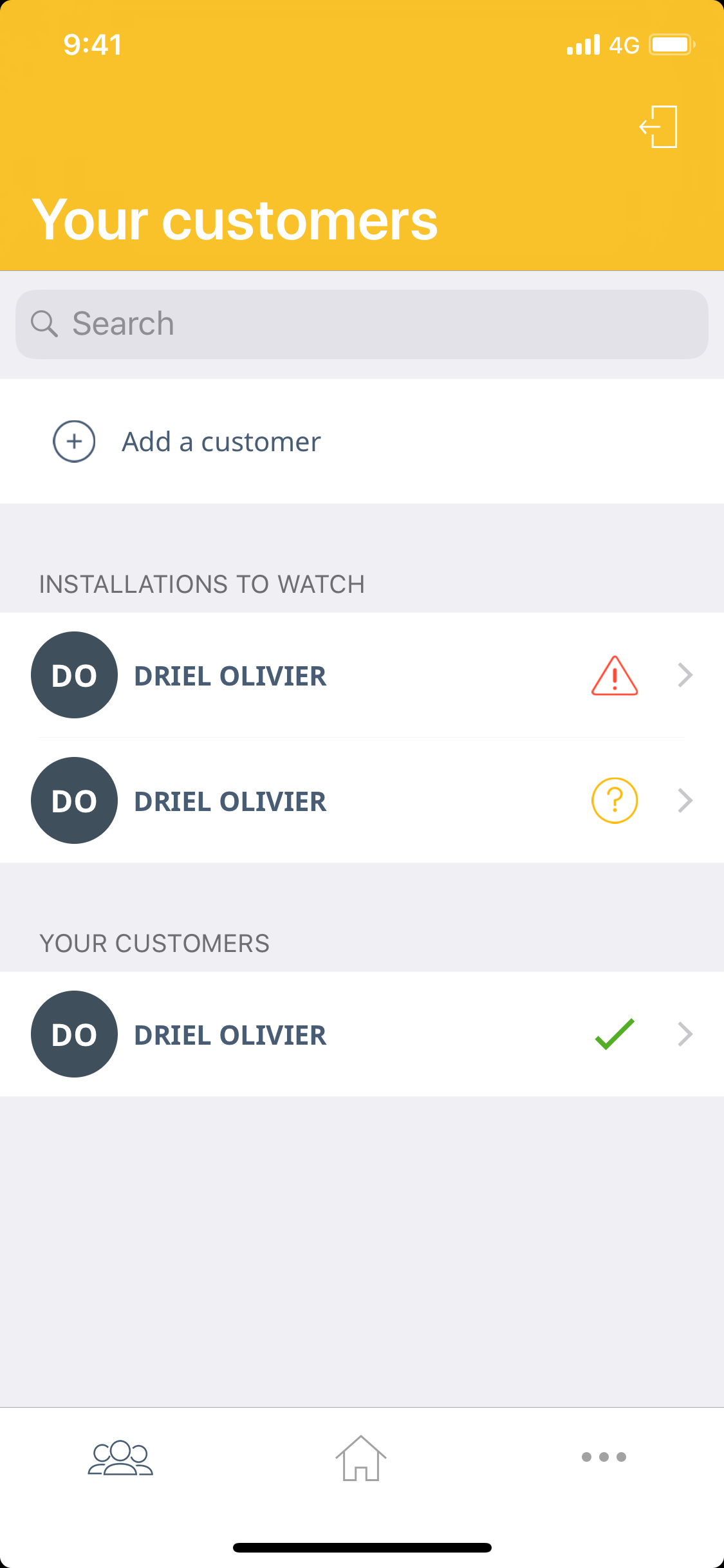This screenshot has width=724, height=1568.
Task: Open Driel Olivier with yellow question mark
Action: coord(360,801)
